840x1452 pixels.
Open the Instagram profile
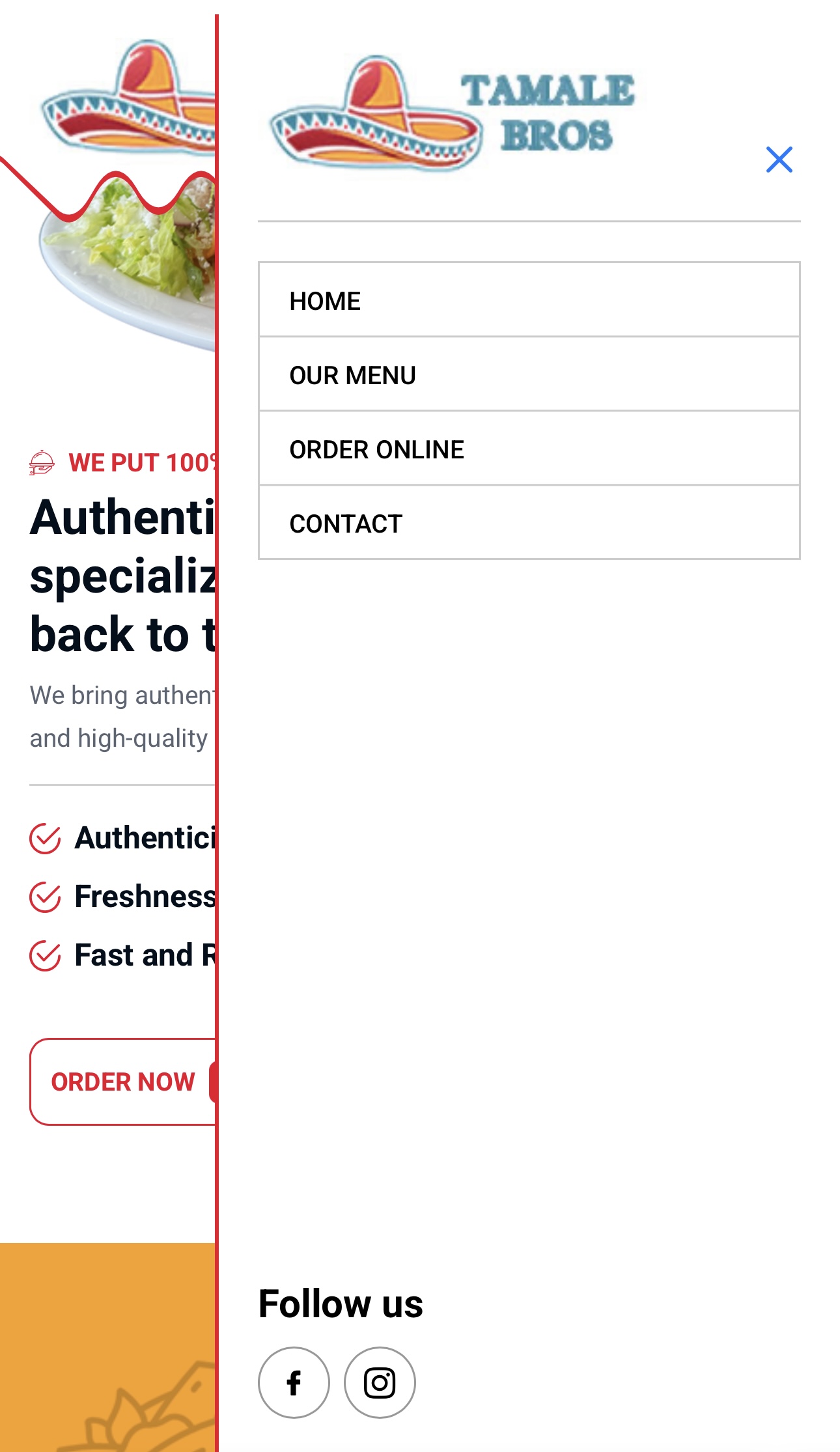coord(380,1382)
